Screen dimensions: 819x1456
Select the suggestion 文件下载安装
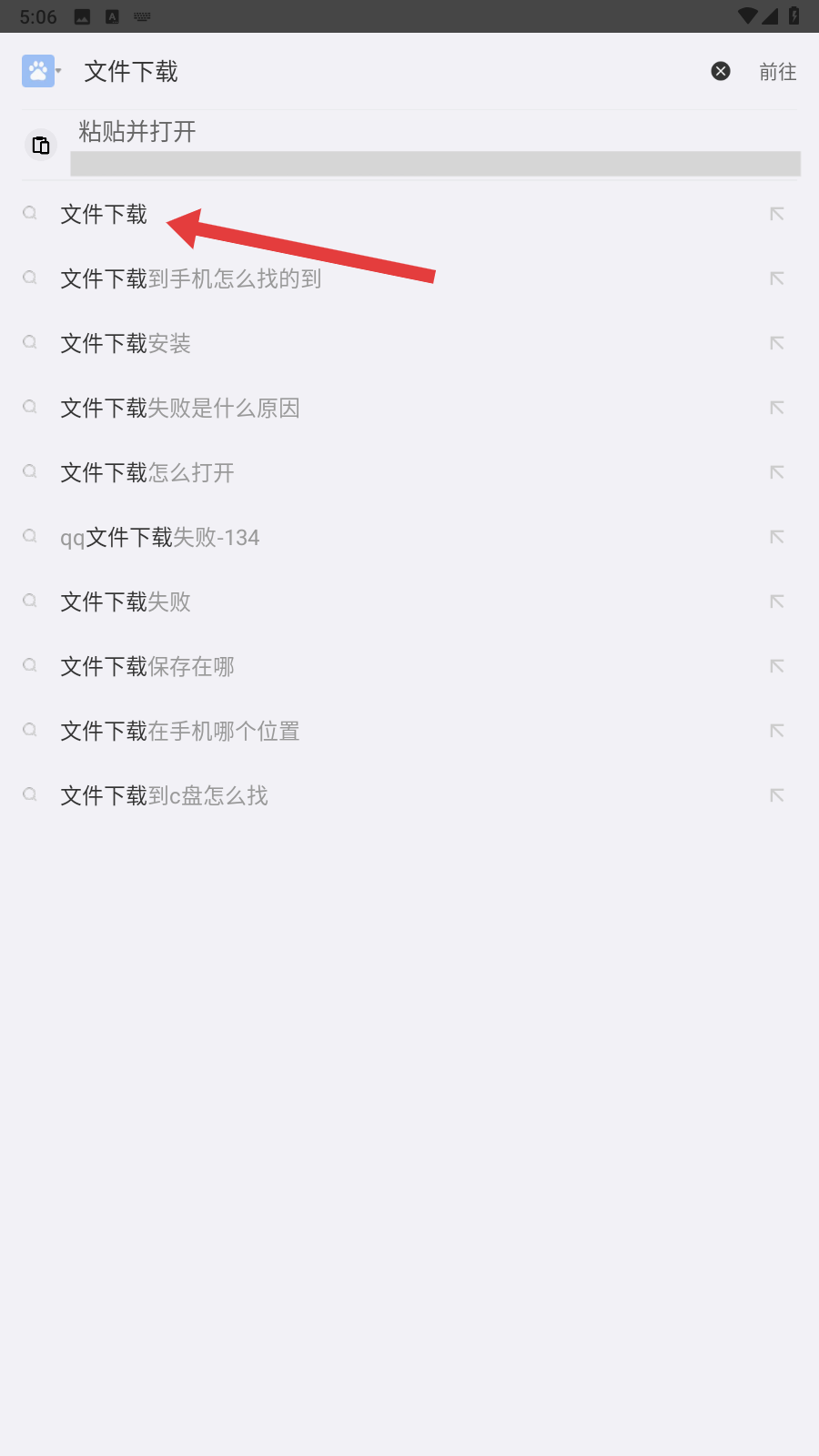[126, 344]
